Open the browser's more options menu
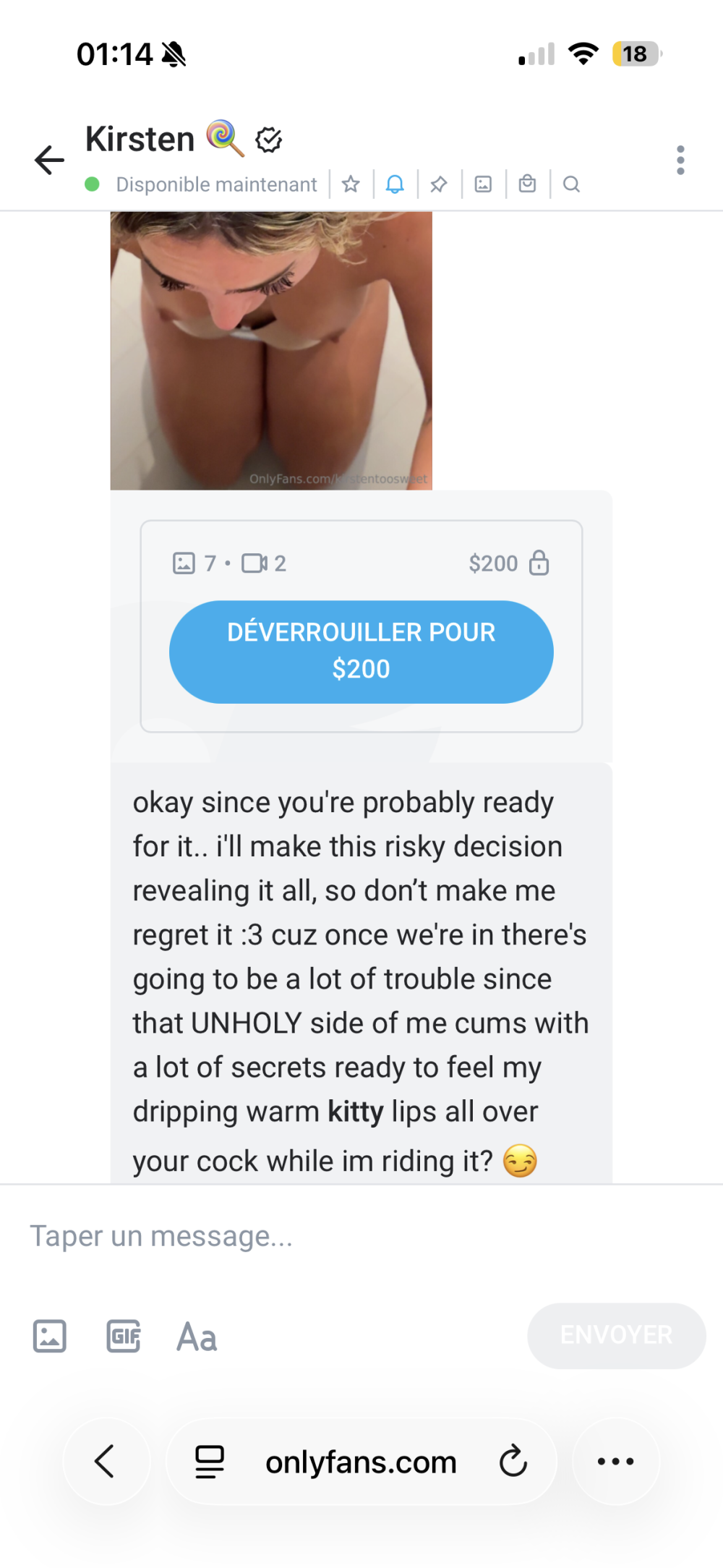The height and width of the screenshot is (1568, 723). pos(616,1462)
